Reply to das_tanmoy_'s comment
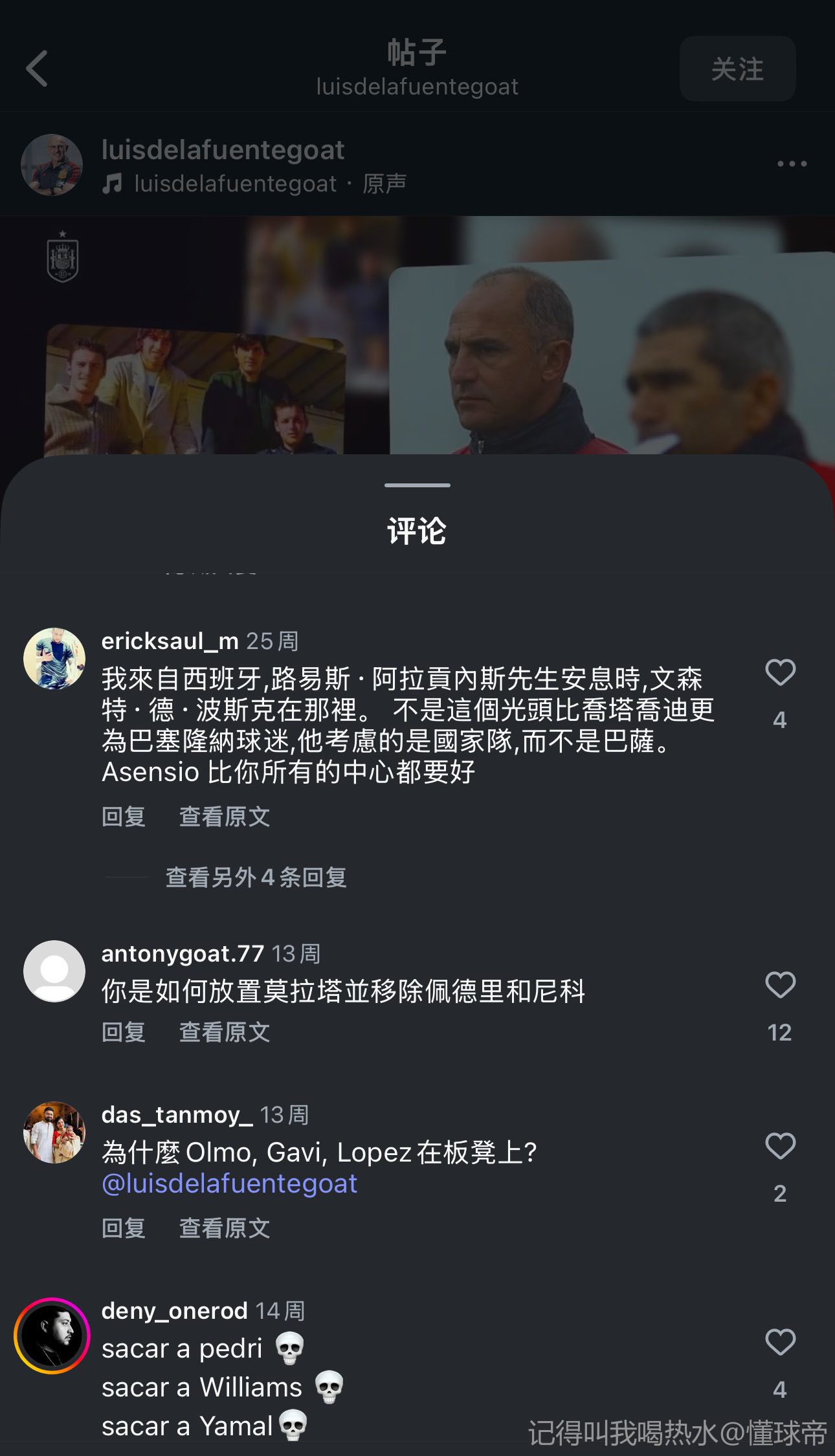835x1456 pixels. pyautogui.click(x=124, y=1228)
